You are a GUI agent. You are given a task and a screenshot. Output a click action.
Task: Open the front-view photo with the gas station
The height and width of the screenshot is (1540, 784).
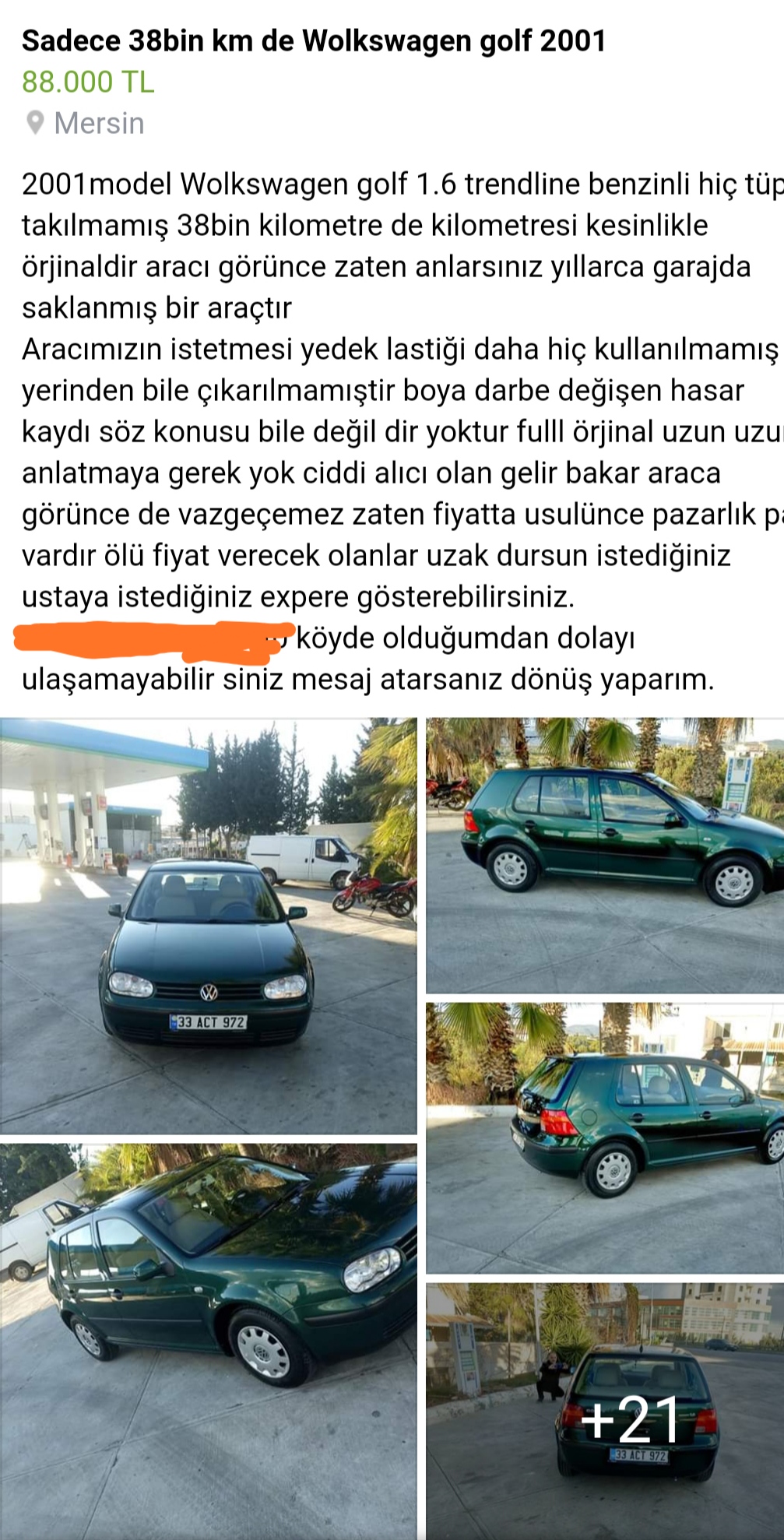(208, 925)
